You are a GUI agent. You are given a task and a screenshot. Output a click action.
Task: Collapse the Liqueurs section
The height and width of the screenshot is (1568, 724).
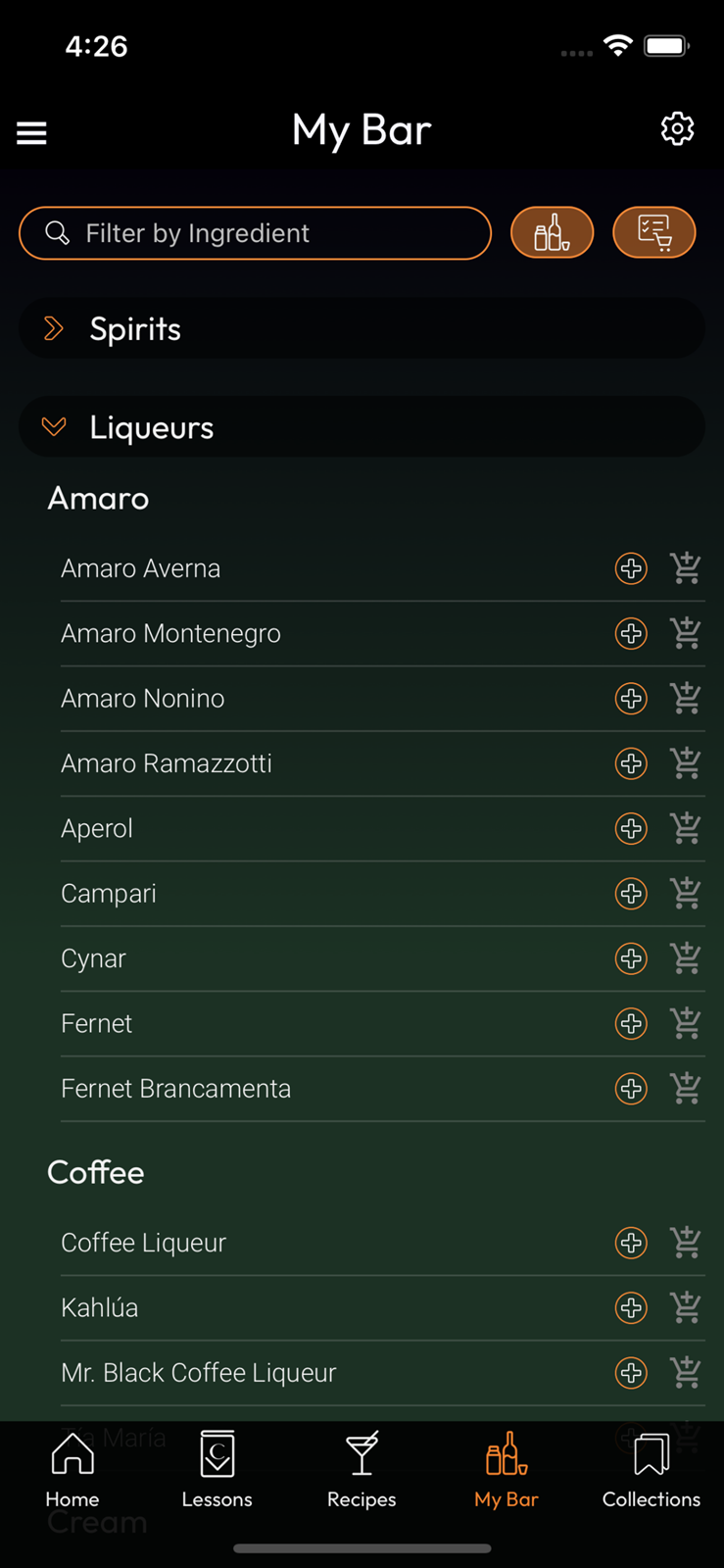point(362,426)
